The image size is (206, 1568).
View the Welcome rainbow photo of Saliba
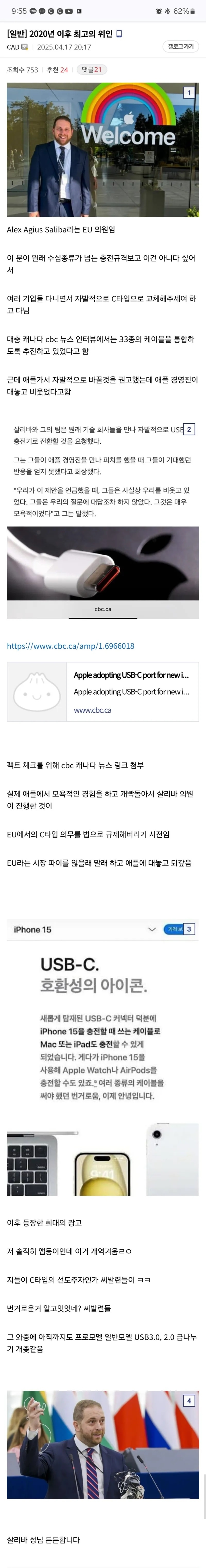pos(102,150)
